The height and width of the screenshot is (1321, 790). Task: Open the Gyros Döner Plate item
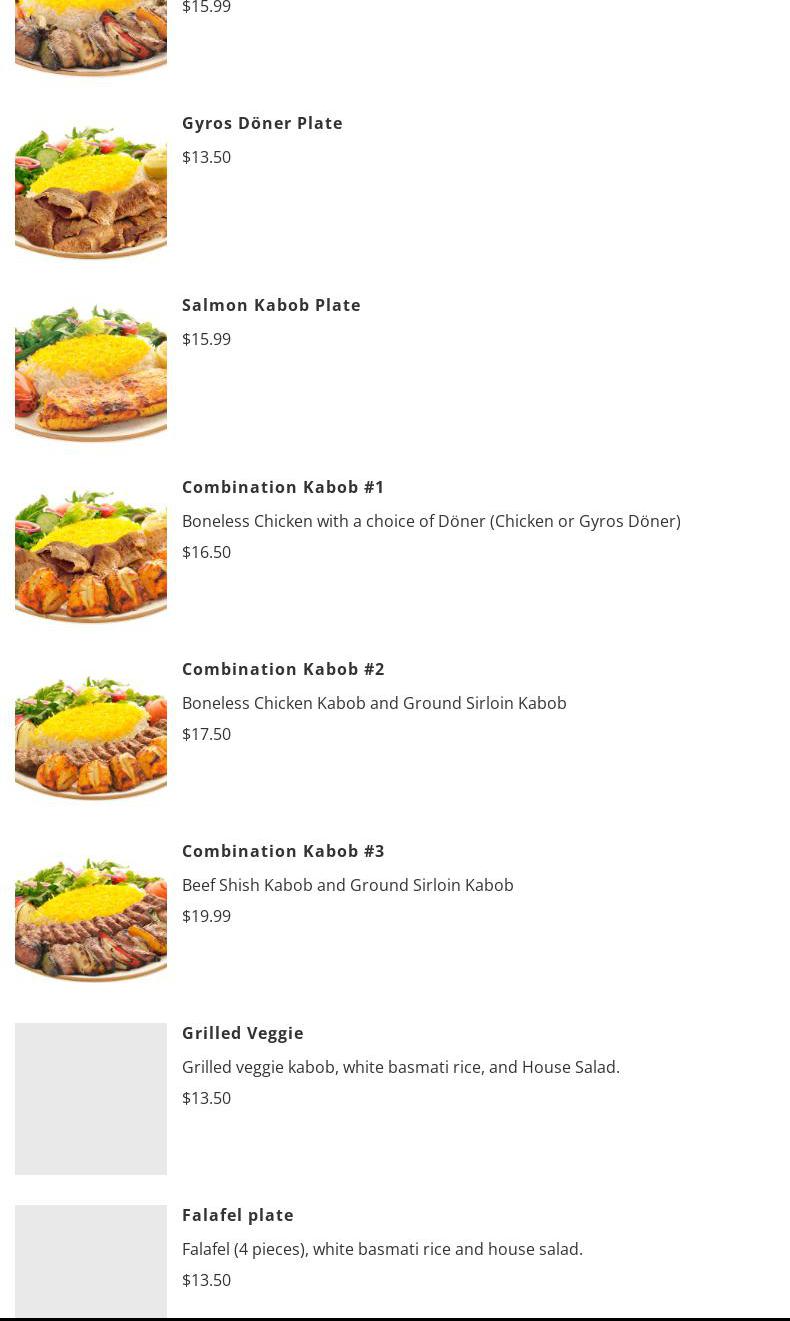pos(262,123)
